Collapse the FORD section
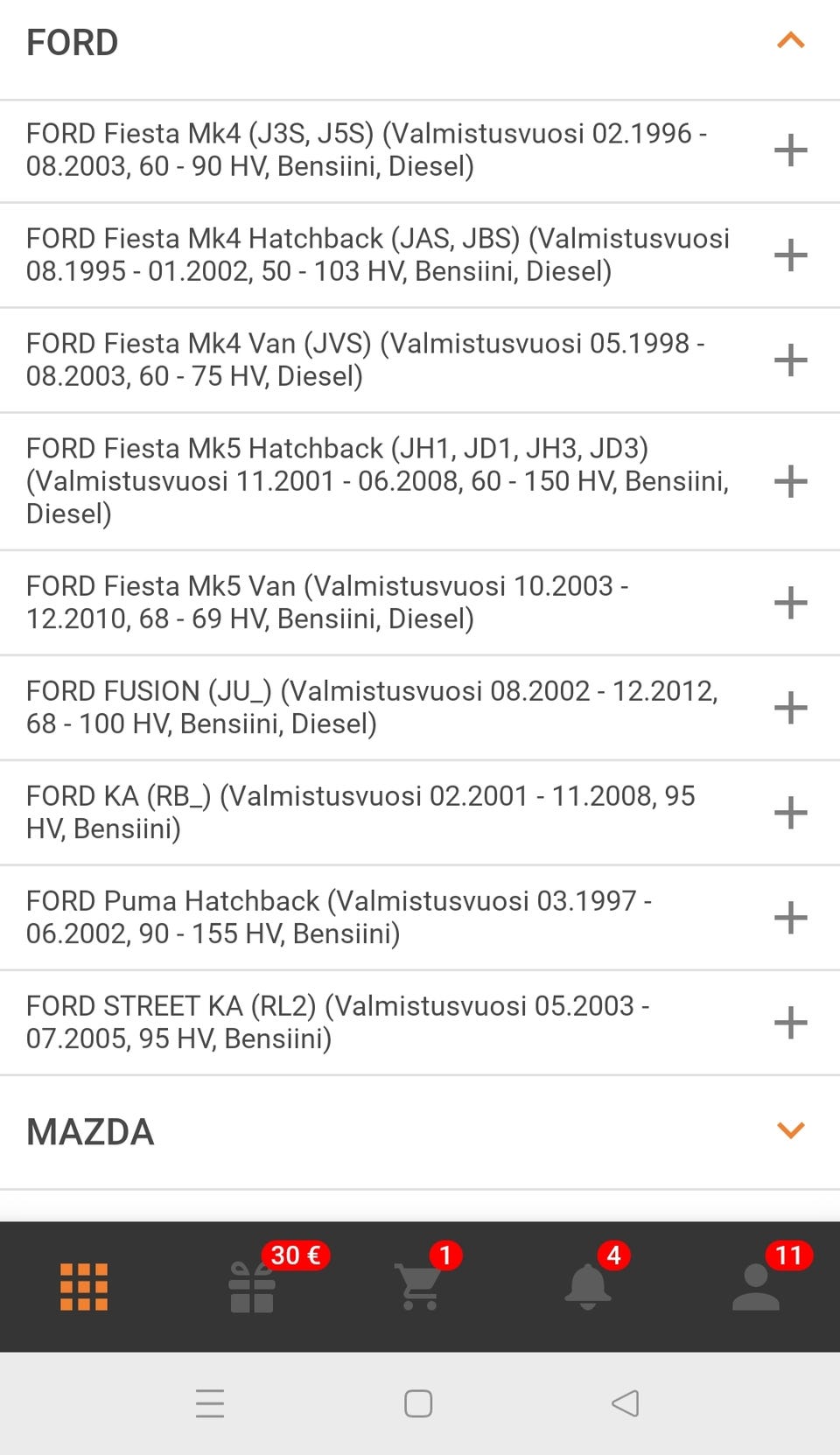 [790, 41]
